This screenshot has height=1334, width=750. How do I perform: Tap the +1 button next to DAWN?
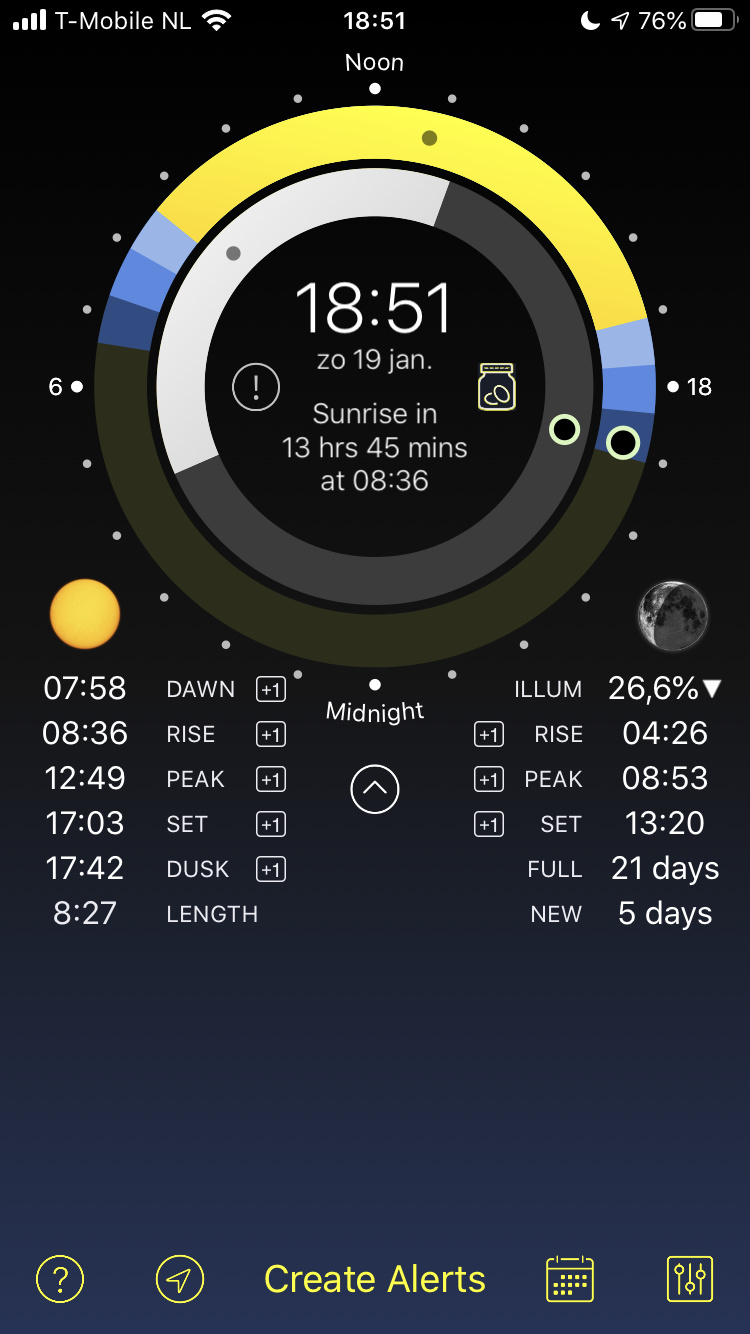coord(271,689)
